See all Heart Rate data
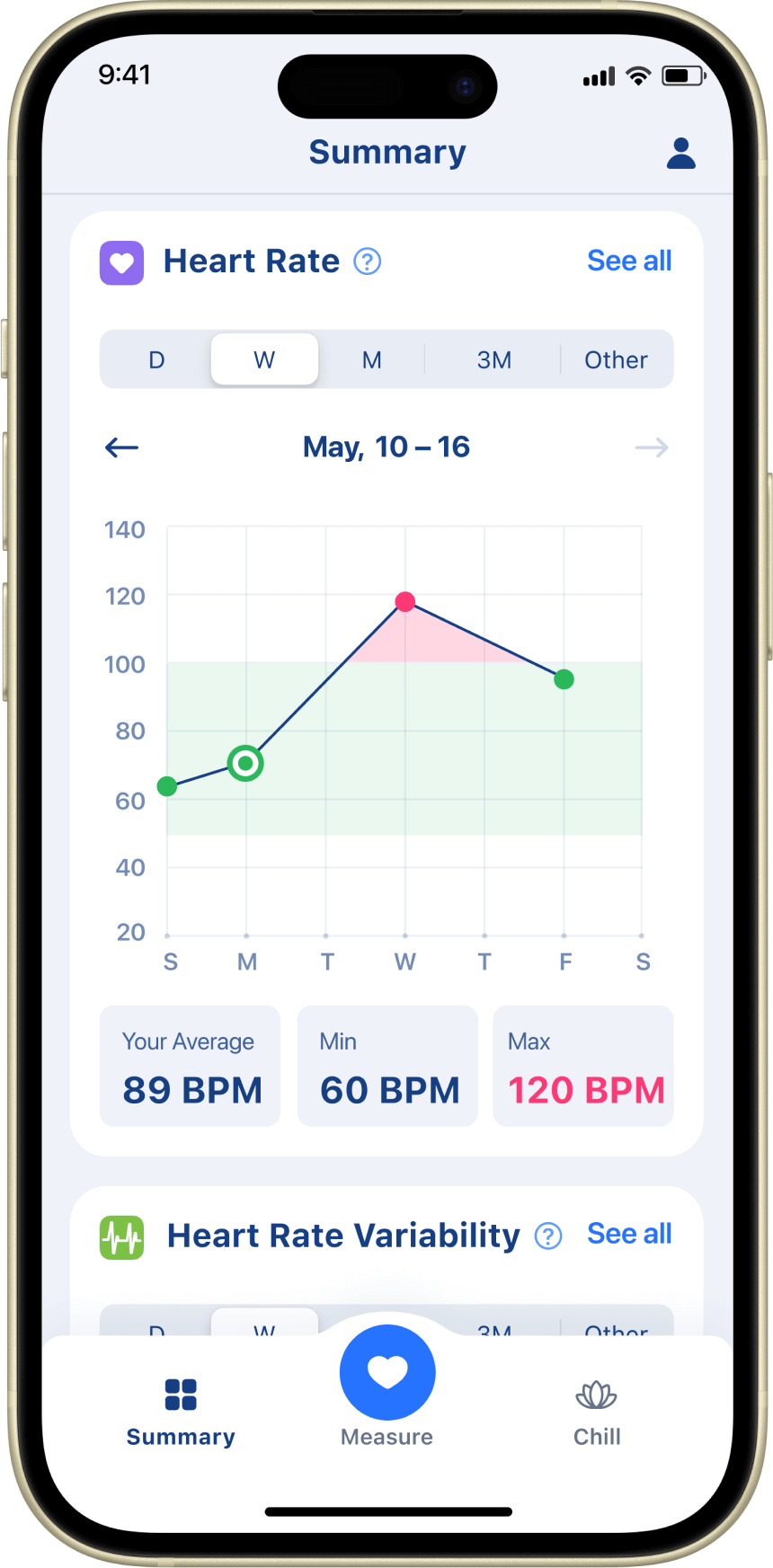This screenshot has height=1568, width=773. [x=628, y=261]
